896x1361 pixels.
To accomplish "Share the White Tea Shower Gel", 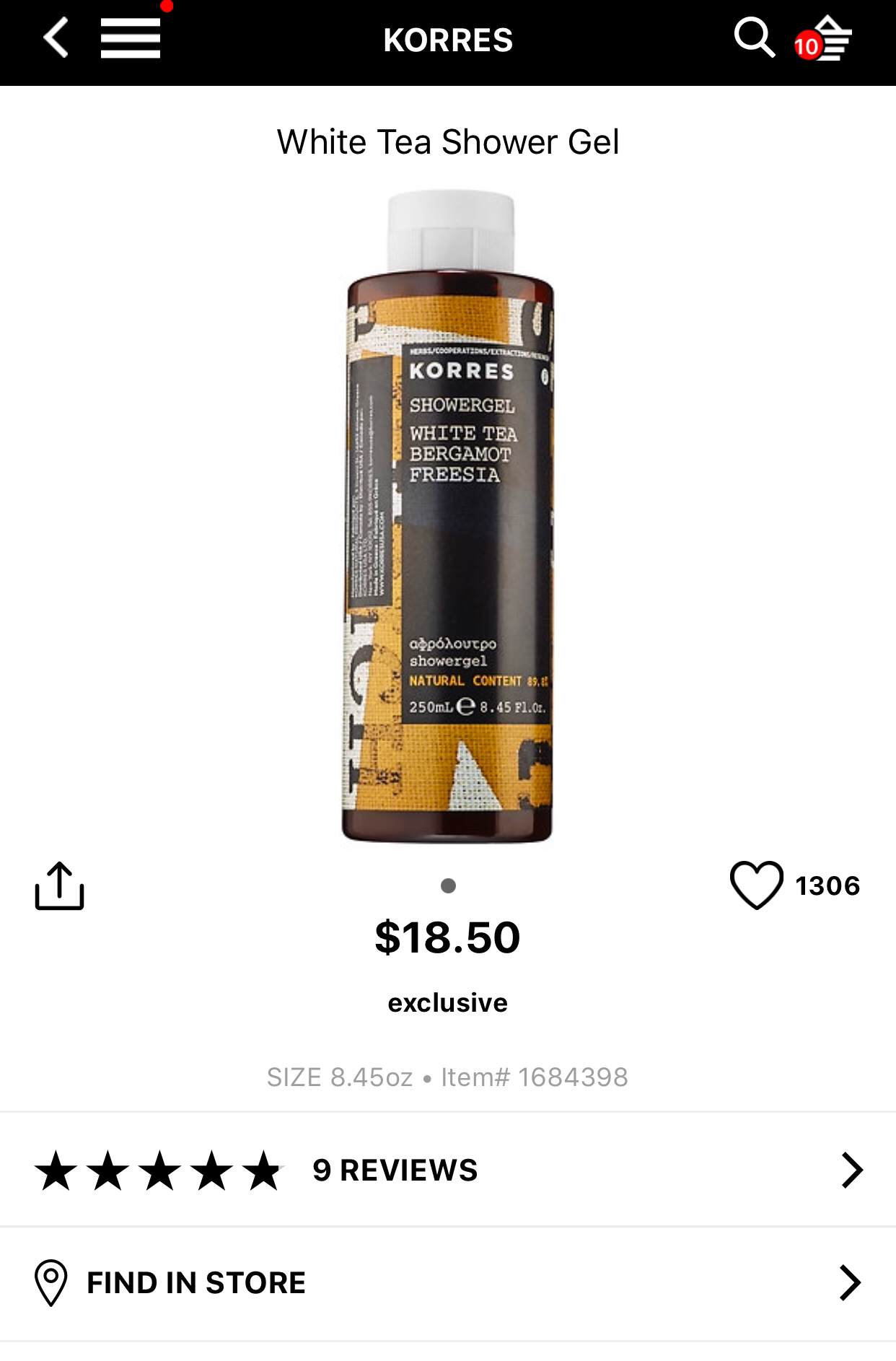I will click(x=59, y=885).
